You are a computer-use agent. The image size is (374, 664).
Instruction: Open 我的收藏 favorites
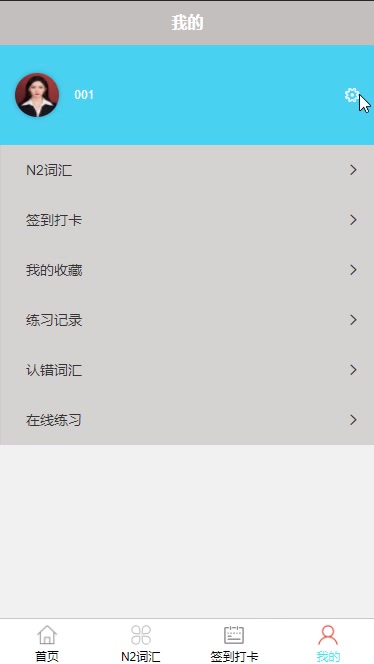[x=187, y=270]
